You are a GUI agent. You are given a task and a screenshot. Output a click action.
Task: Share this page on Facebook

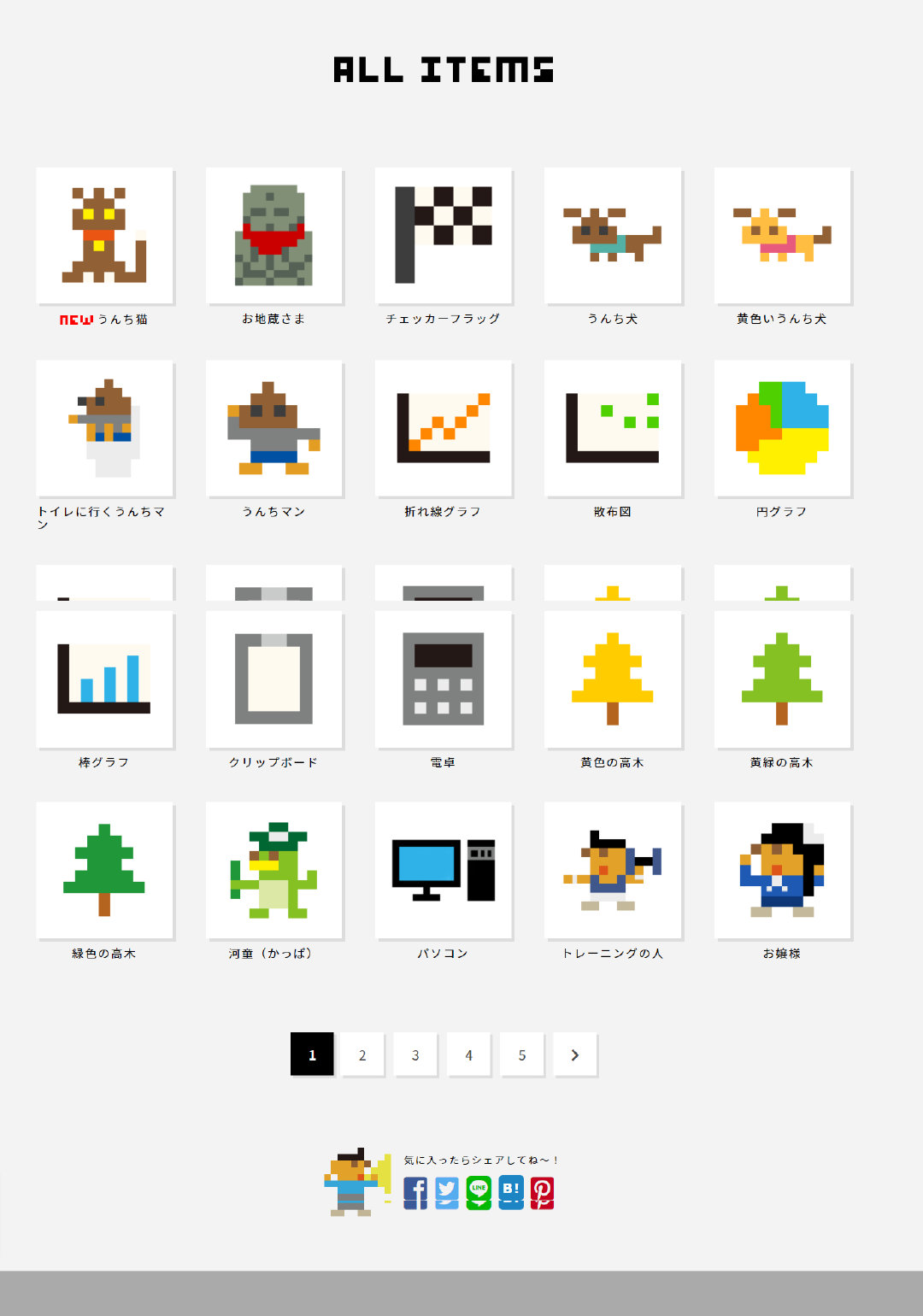coord(415,1192)
